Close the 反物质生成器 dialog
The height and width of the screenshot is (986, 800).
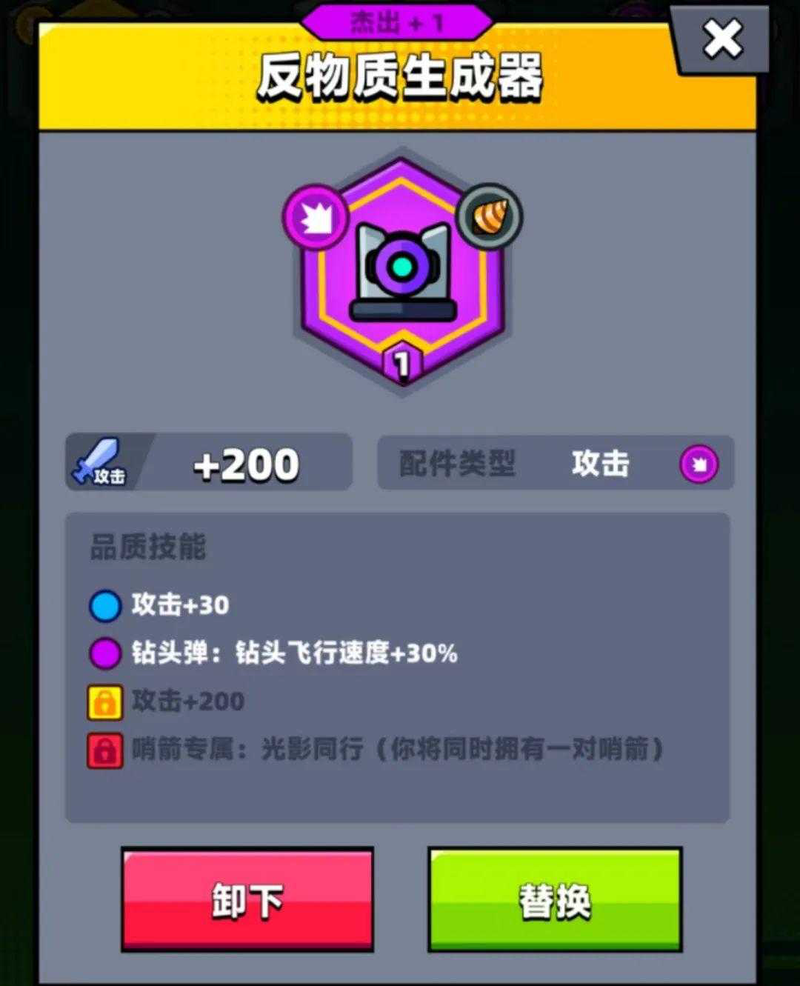click(x=722, y=40)
